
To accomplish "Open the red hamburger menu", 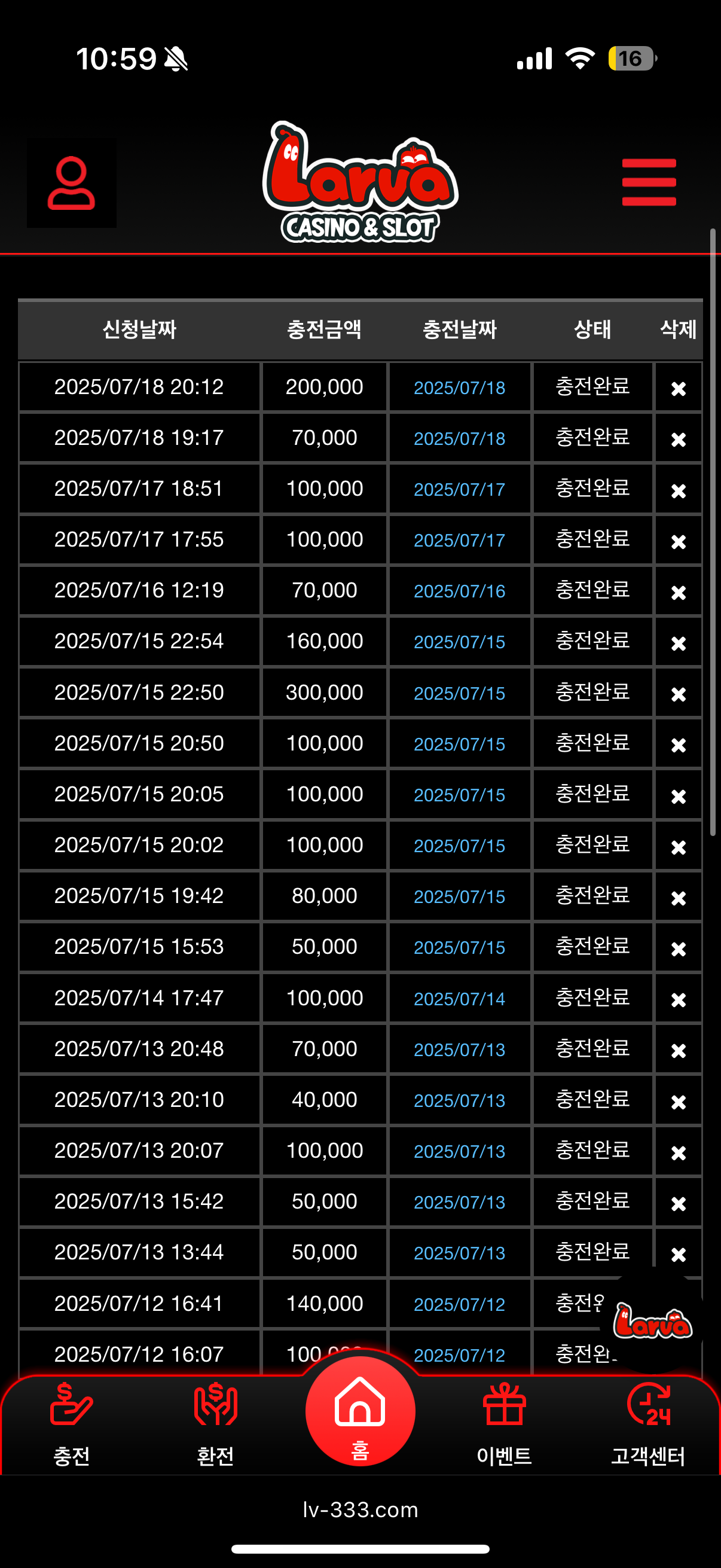I will pos(649,182).
